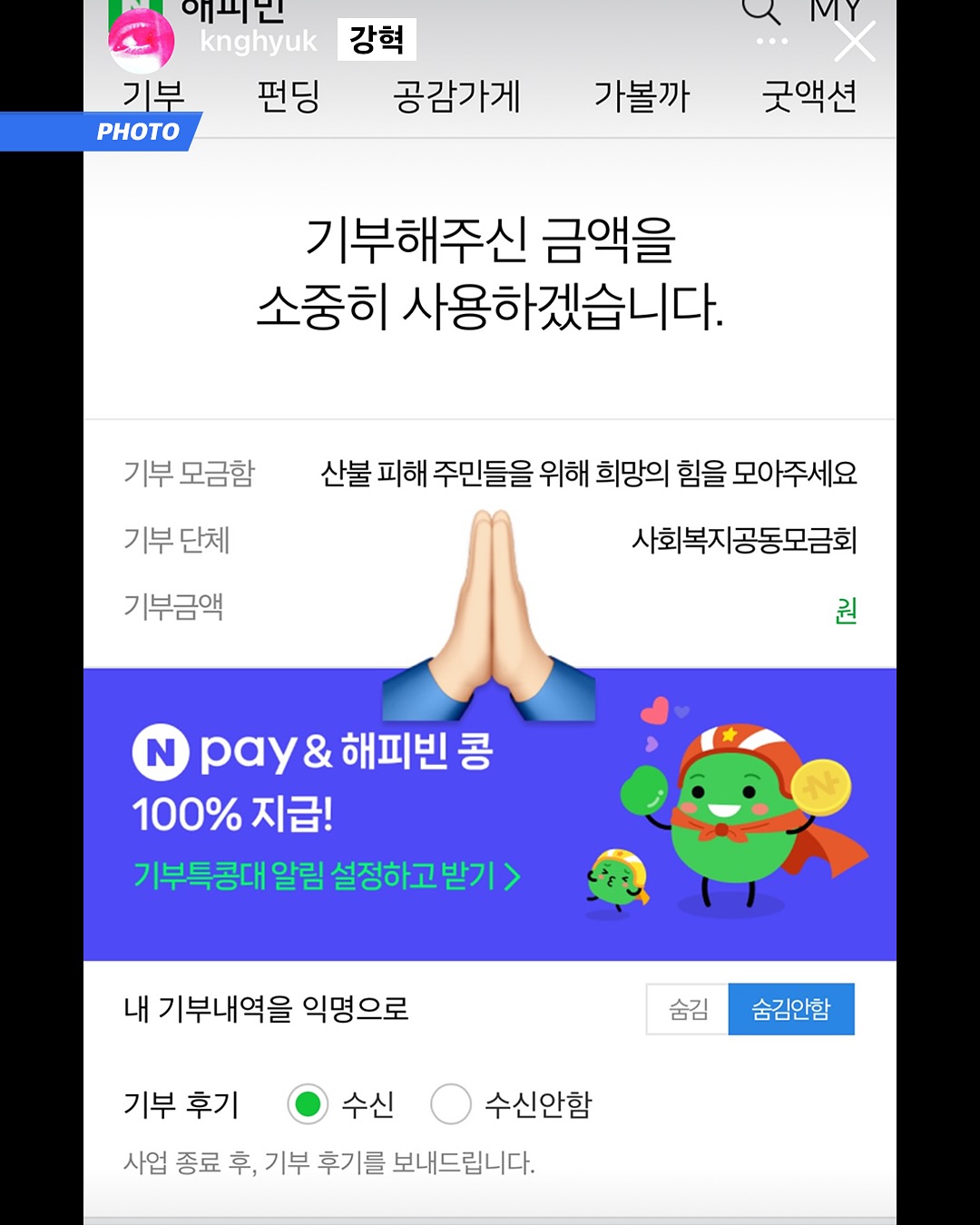Choose 수신안함 for donation review

pyautogui.click(x=452, y=1105)
